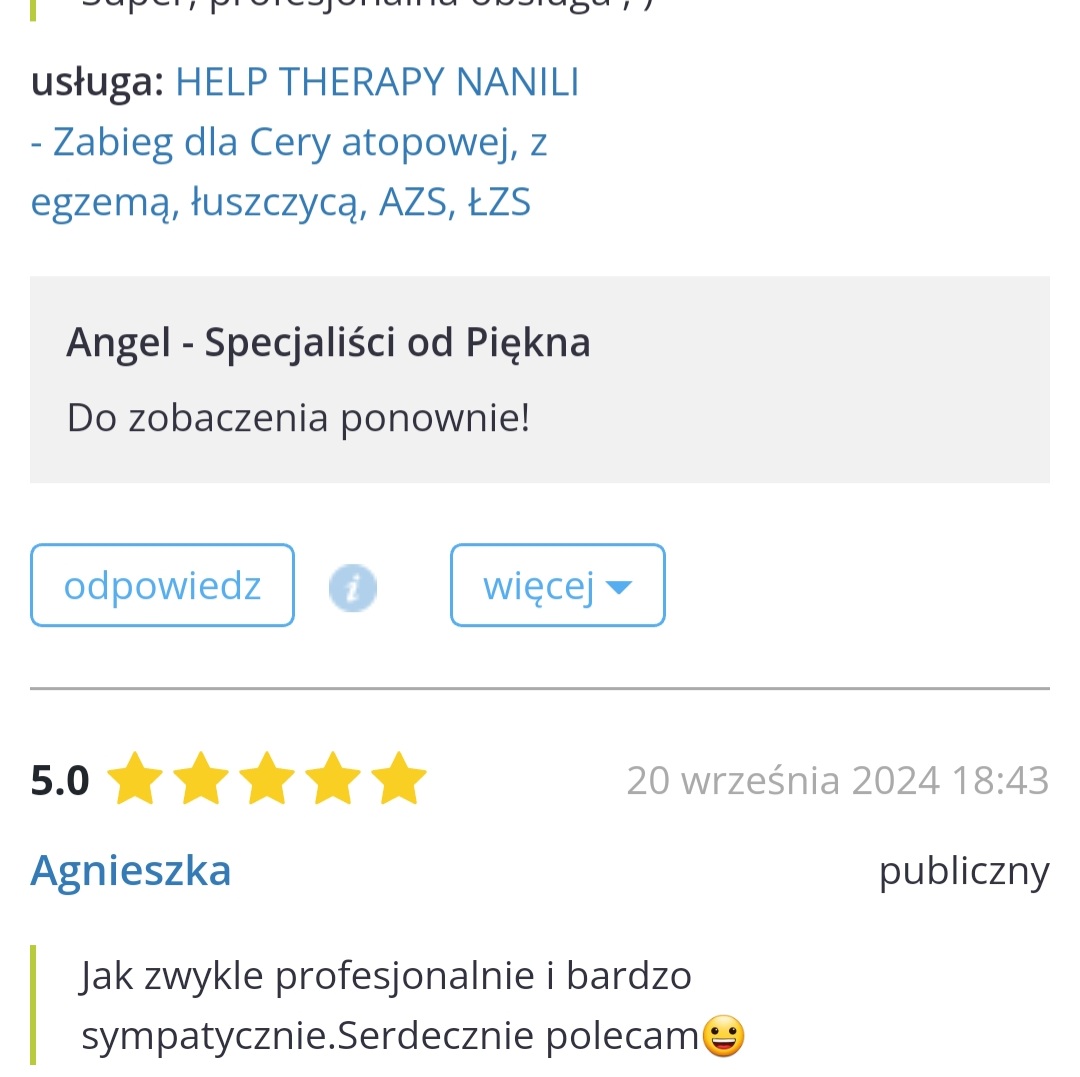The height and width of the screenshot is (1077, 1080).
Task: Expand the więcej dropdown
Action: 557,585
